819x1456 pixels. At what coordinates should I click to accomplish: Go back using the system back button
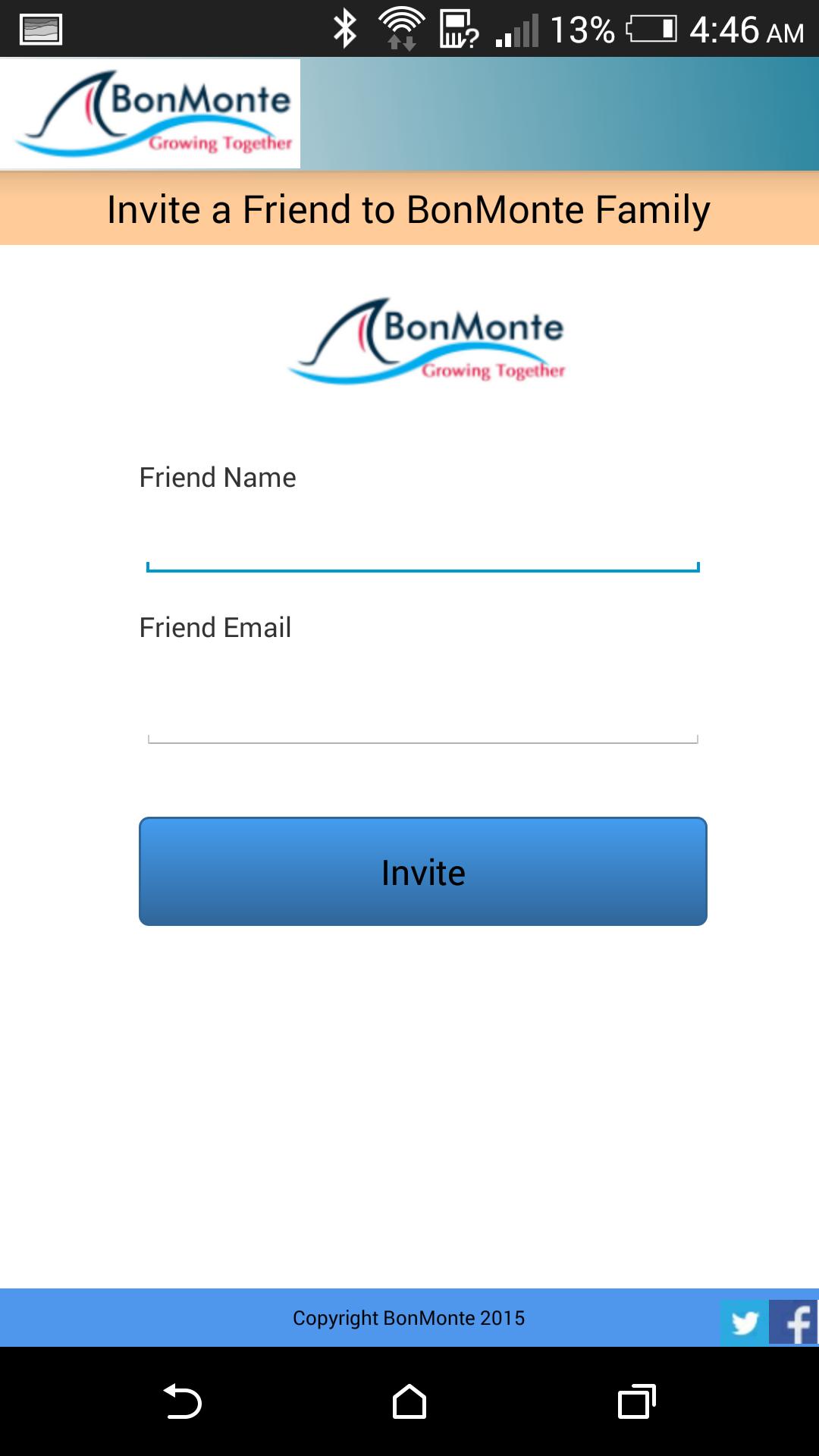(x=183, y=1401)
